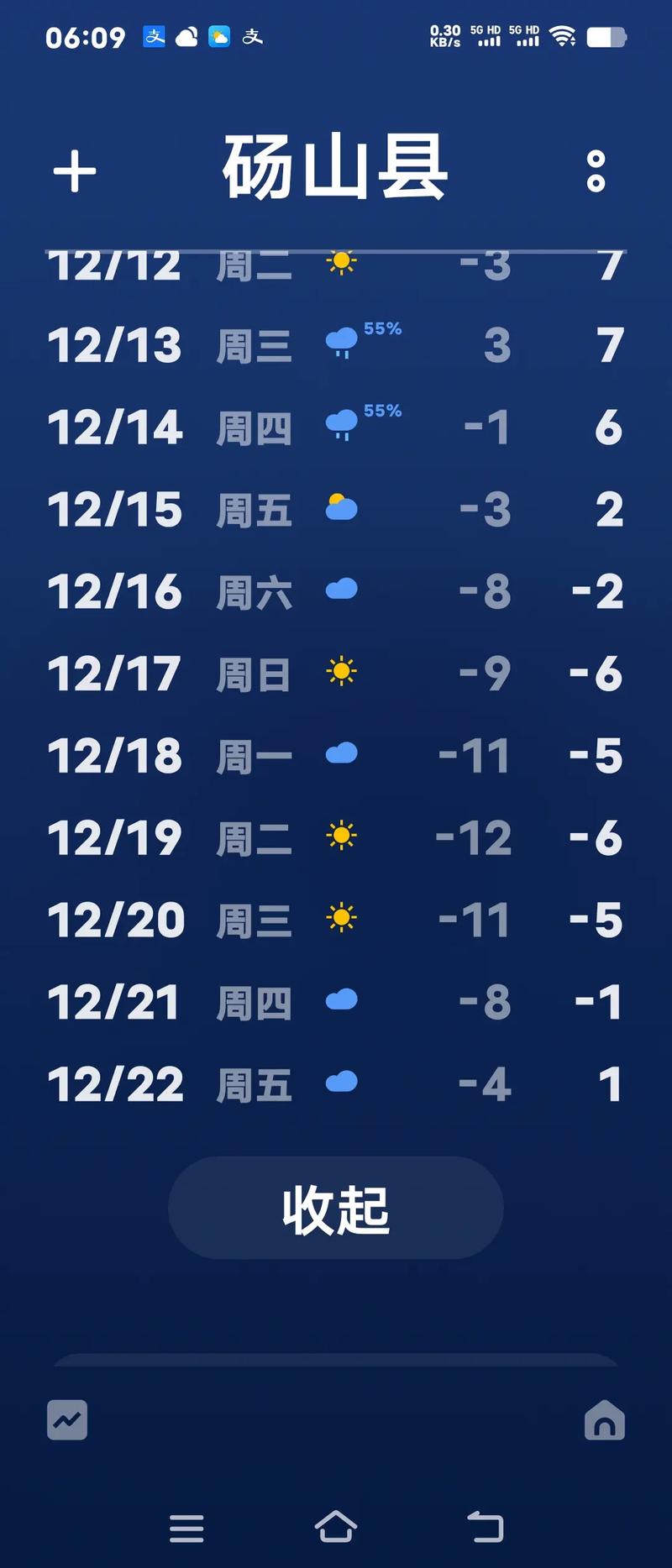
Task: Collapse the forecast with the 收起 button
Action: (x=334, y=1208)
